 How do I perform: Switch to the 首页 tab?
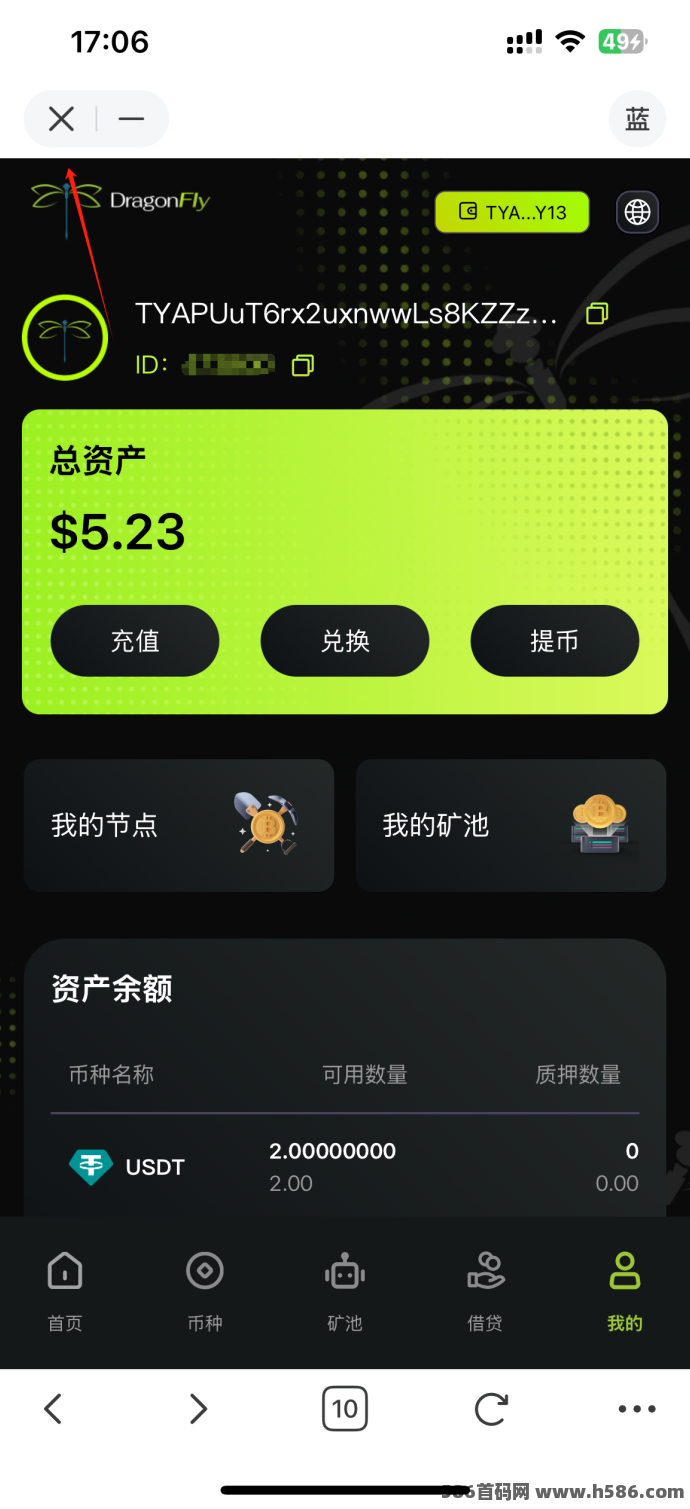[65, 1291]
